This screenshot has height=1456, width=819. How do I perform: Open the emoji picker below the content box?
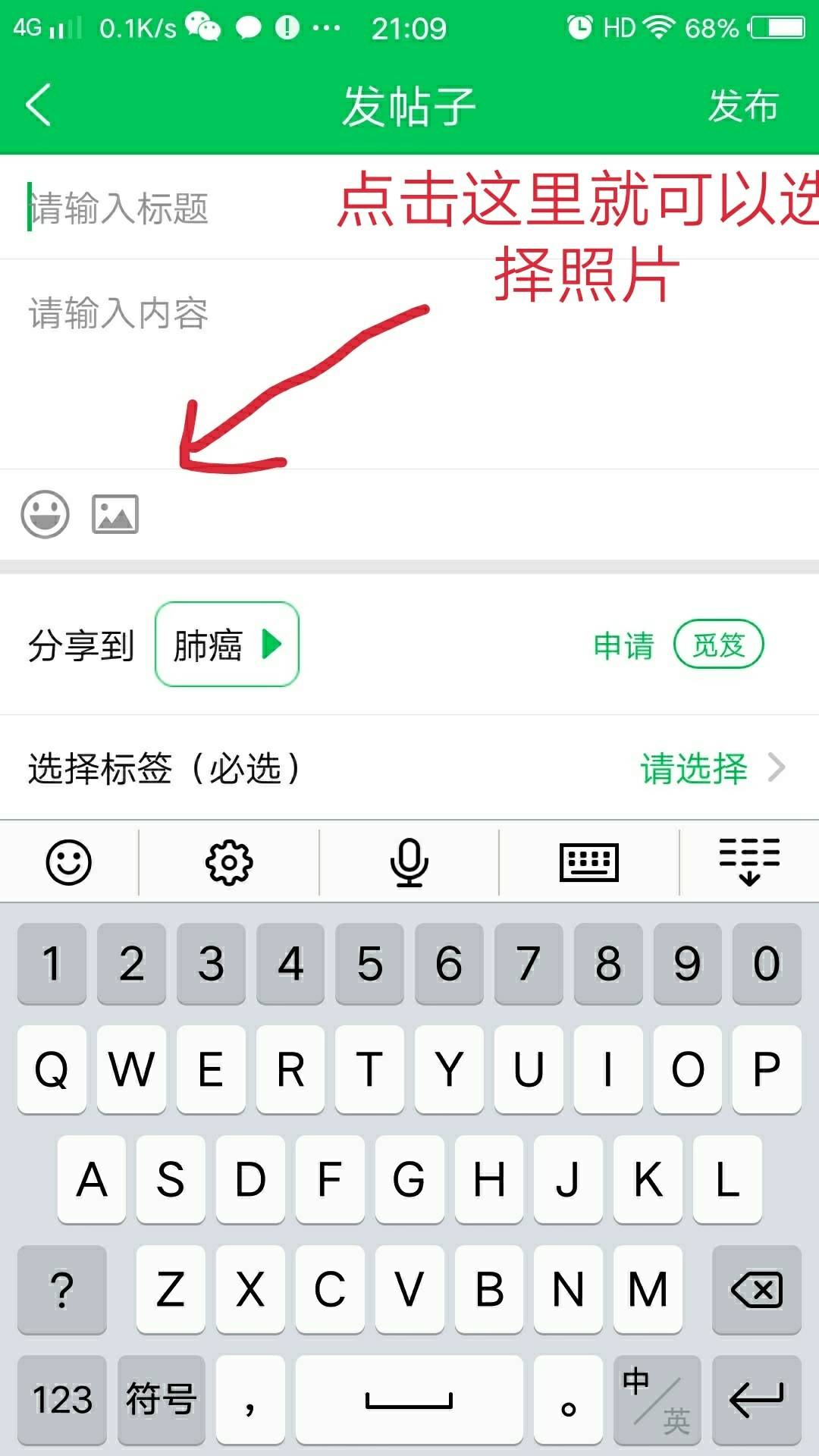pos(45,515)
